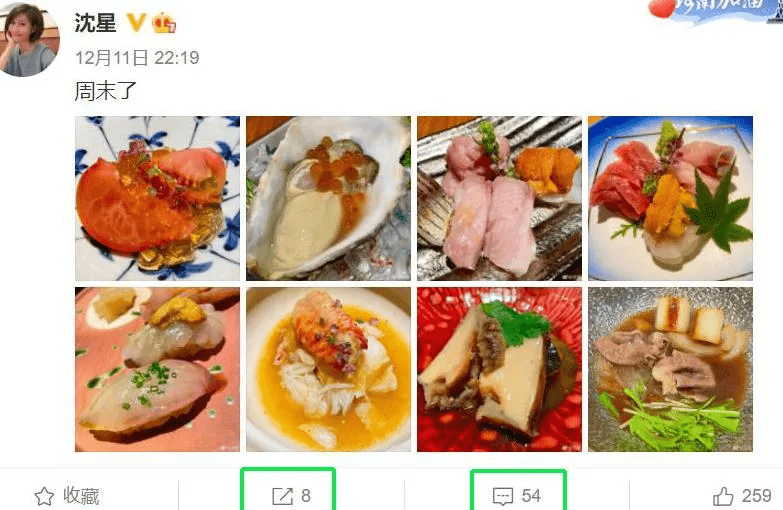Open 沈星's profile avatar
The width and height of the screenshot is (783, 510).
pos(29,40)
